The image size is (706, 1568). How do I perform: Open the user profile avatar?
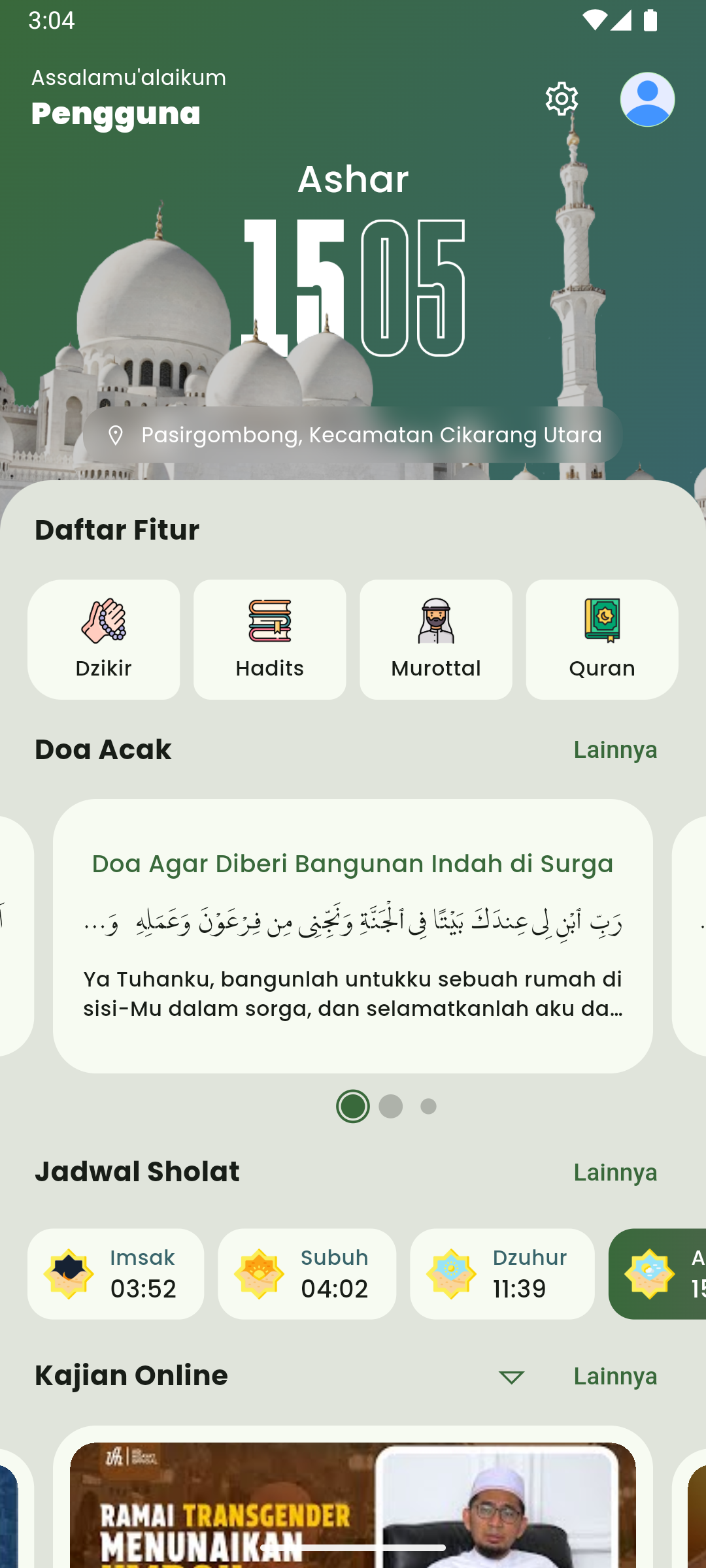pos(647,99)
